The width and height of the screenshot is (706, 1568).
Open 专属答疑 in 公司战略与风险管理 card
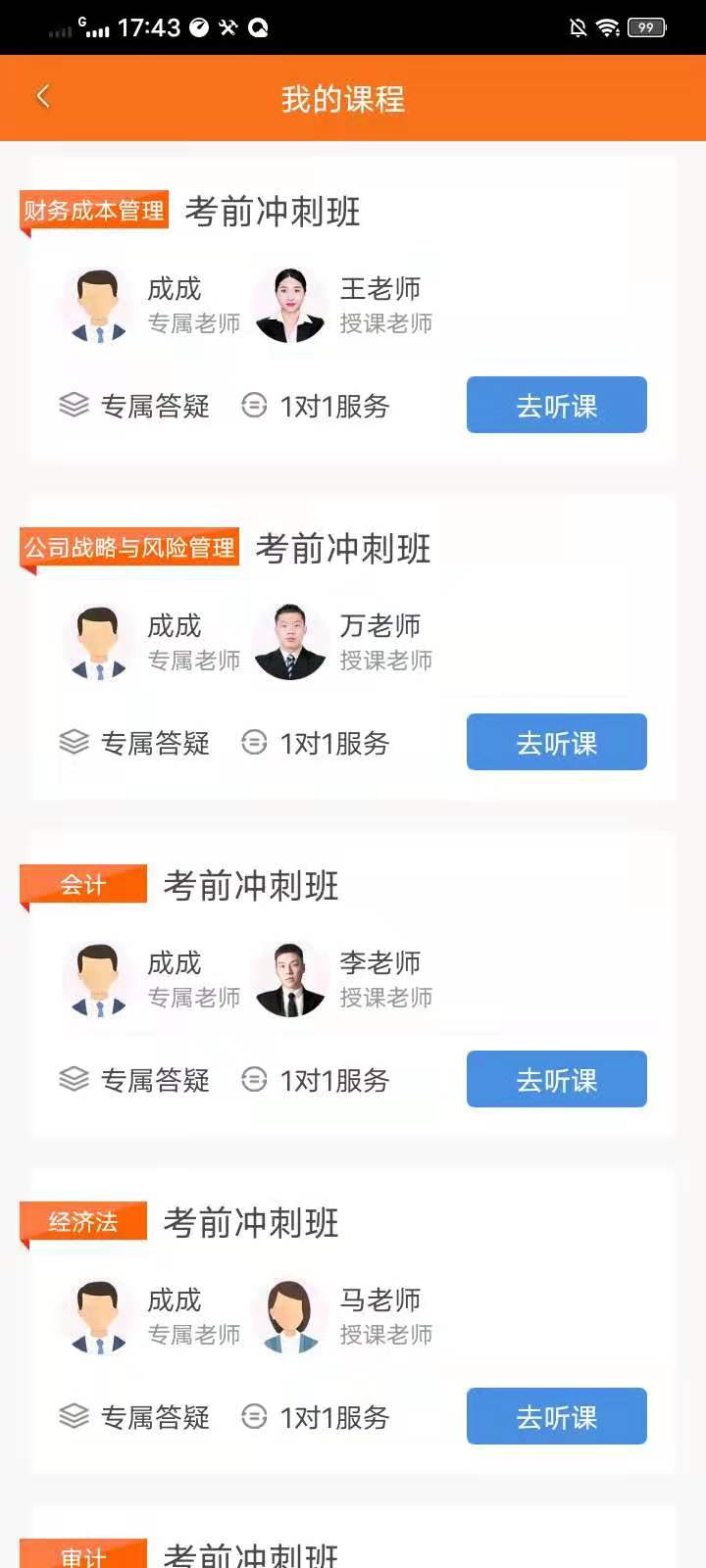click(x=135, y=743)
